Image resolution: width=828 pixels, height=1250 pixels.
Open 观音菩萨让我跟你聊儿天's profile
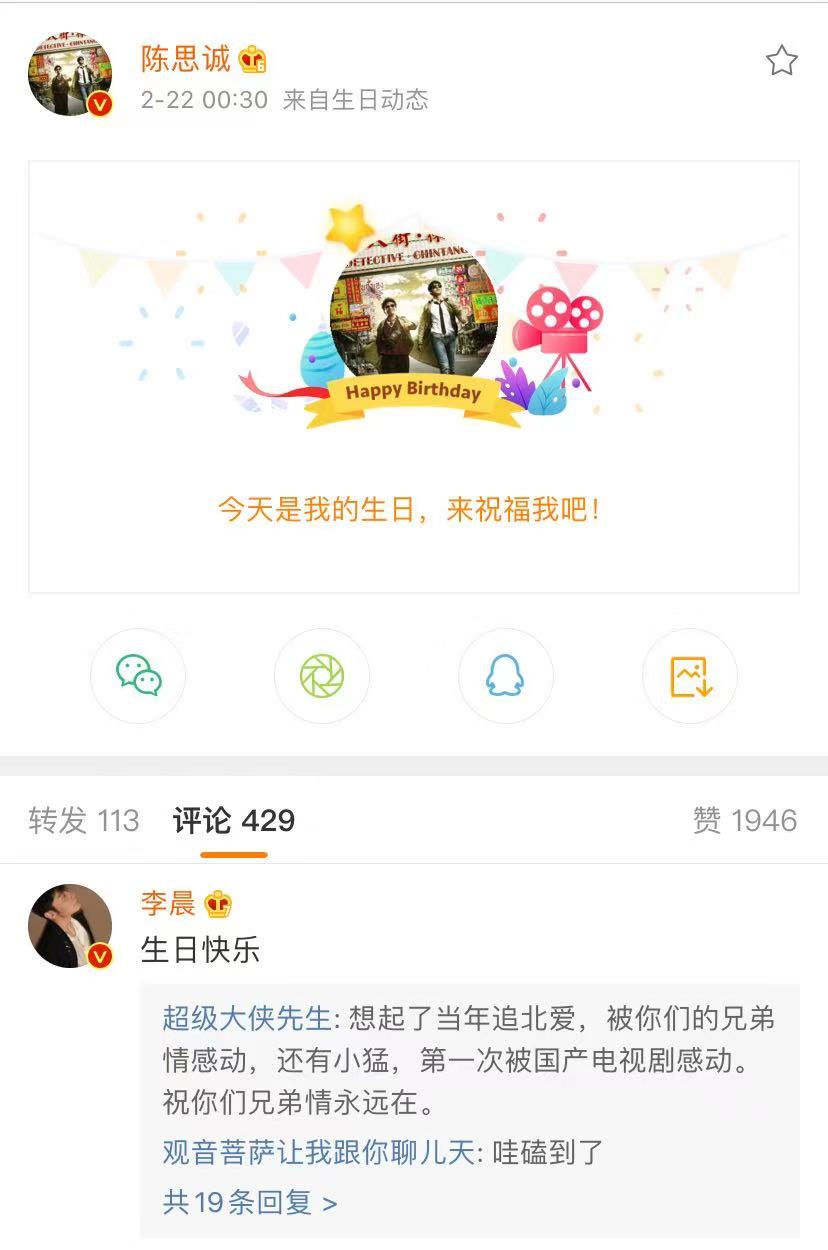317,1152
